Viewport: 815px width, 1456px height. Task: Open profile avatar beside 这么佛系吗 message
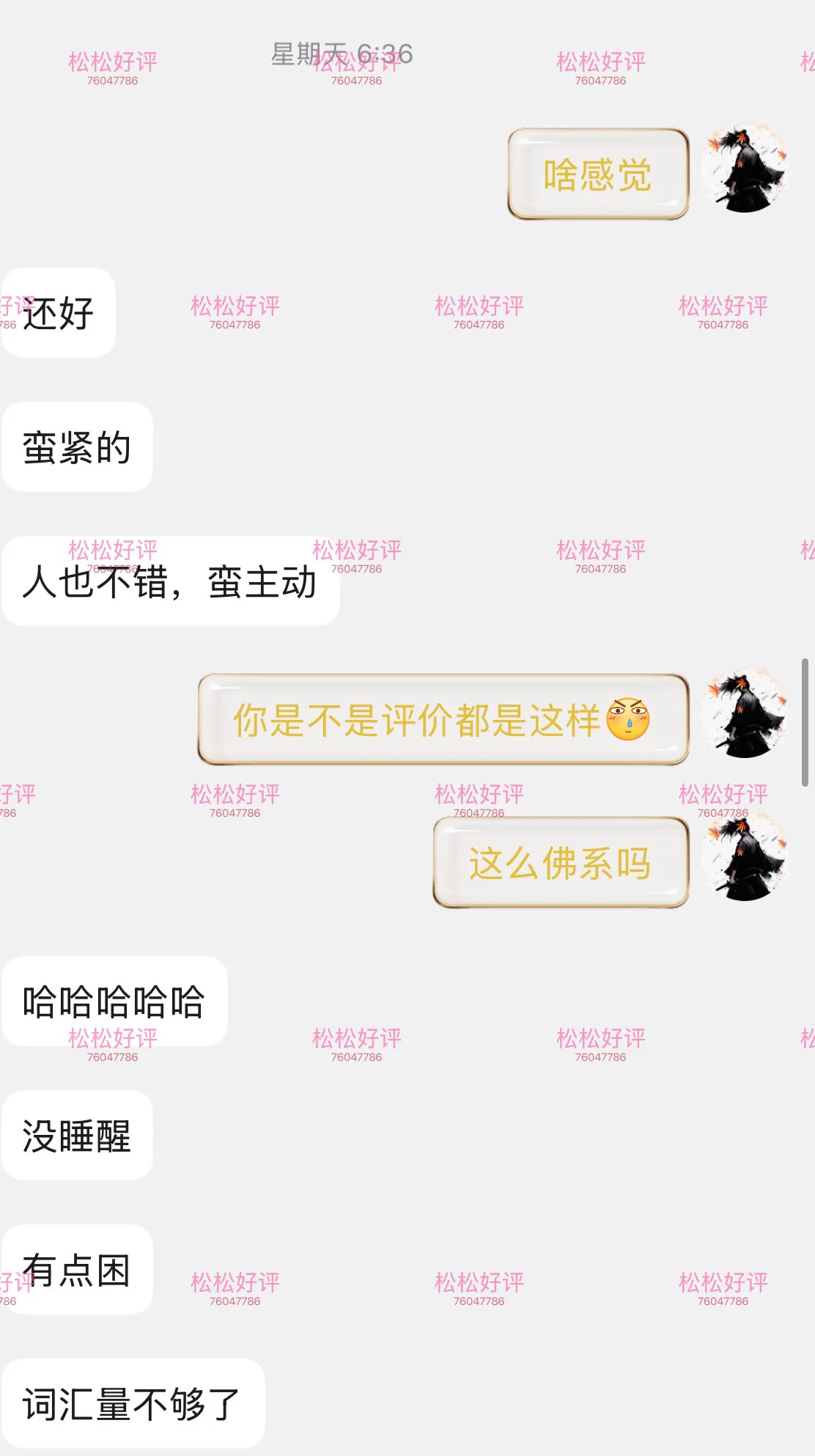(x=745, y=858)
